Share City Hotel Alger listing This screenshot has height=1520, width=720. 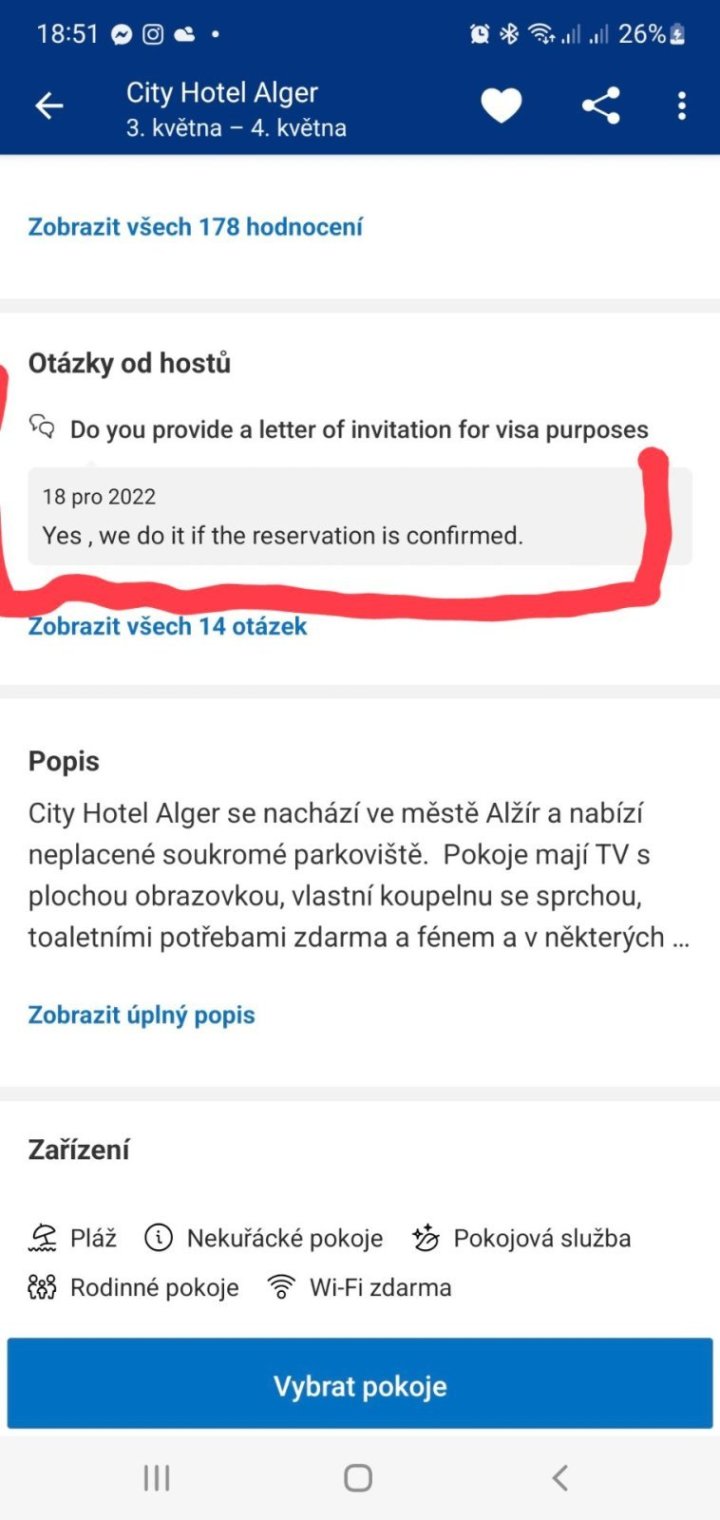601,107
